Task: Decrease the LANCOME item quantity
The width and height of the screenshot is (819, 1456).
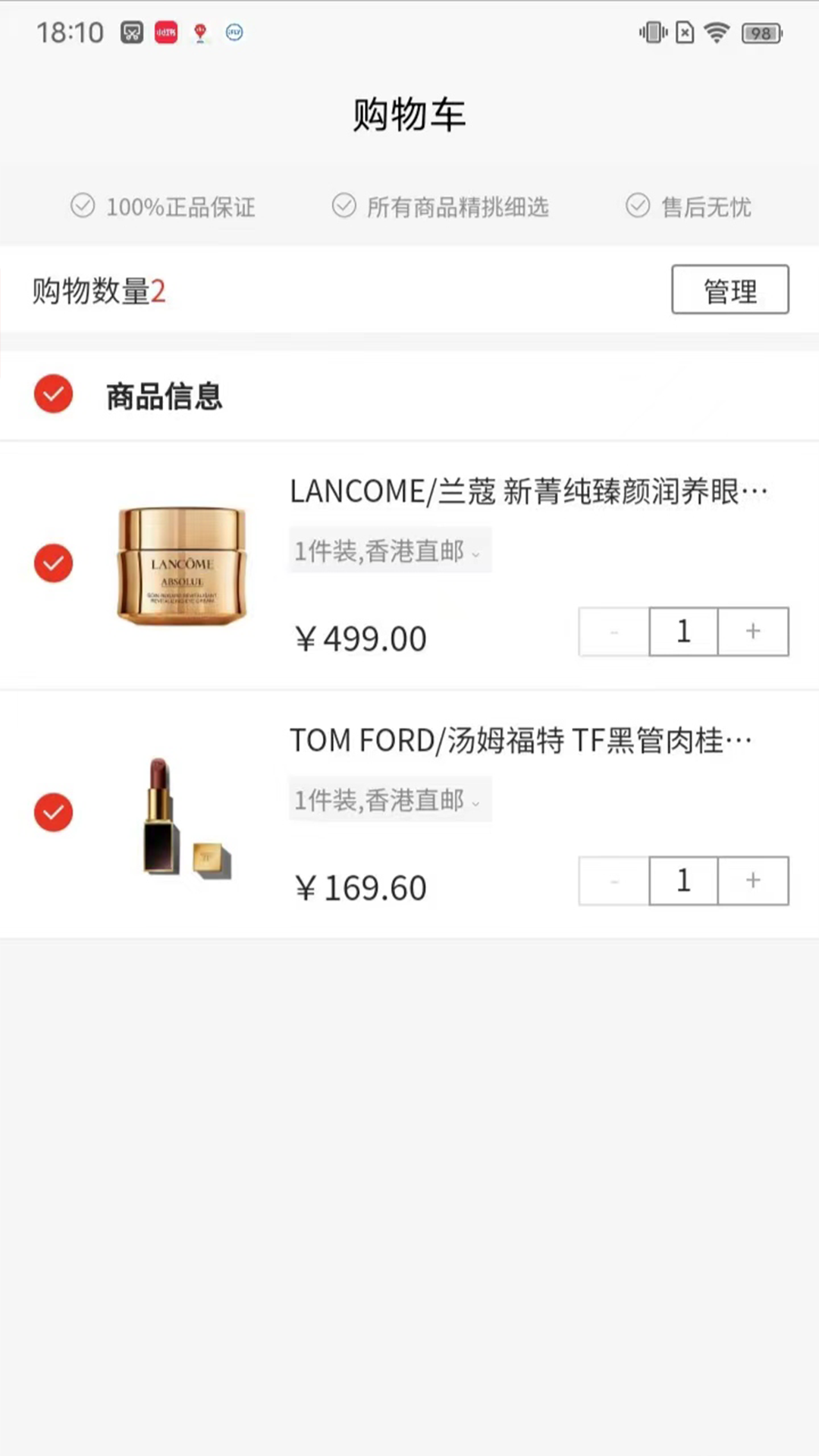Action: 614,631
